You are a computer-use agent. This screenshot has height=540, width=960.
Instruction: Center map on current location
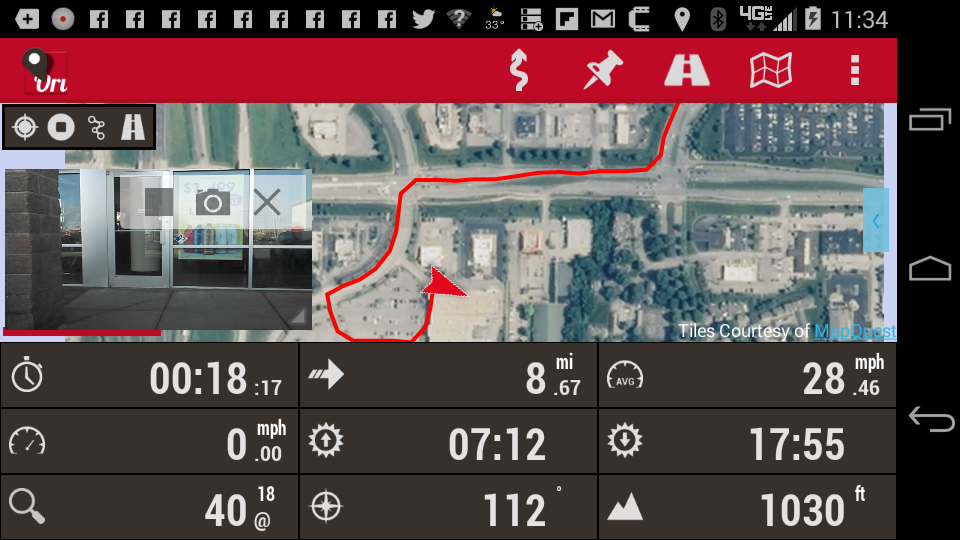26,127
